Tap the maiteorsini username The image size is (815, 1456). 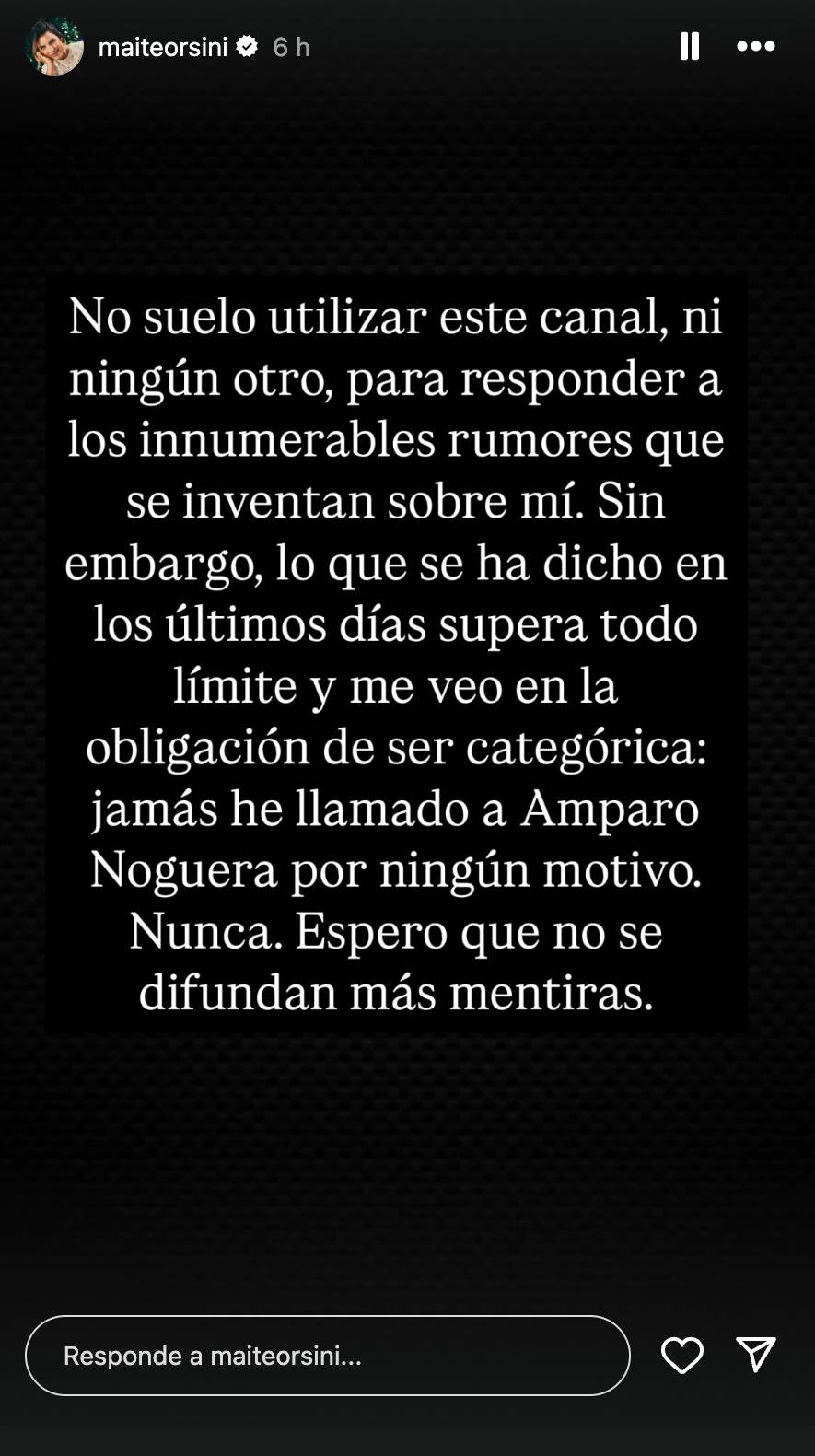[x=163, y=47]
